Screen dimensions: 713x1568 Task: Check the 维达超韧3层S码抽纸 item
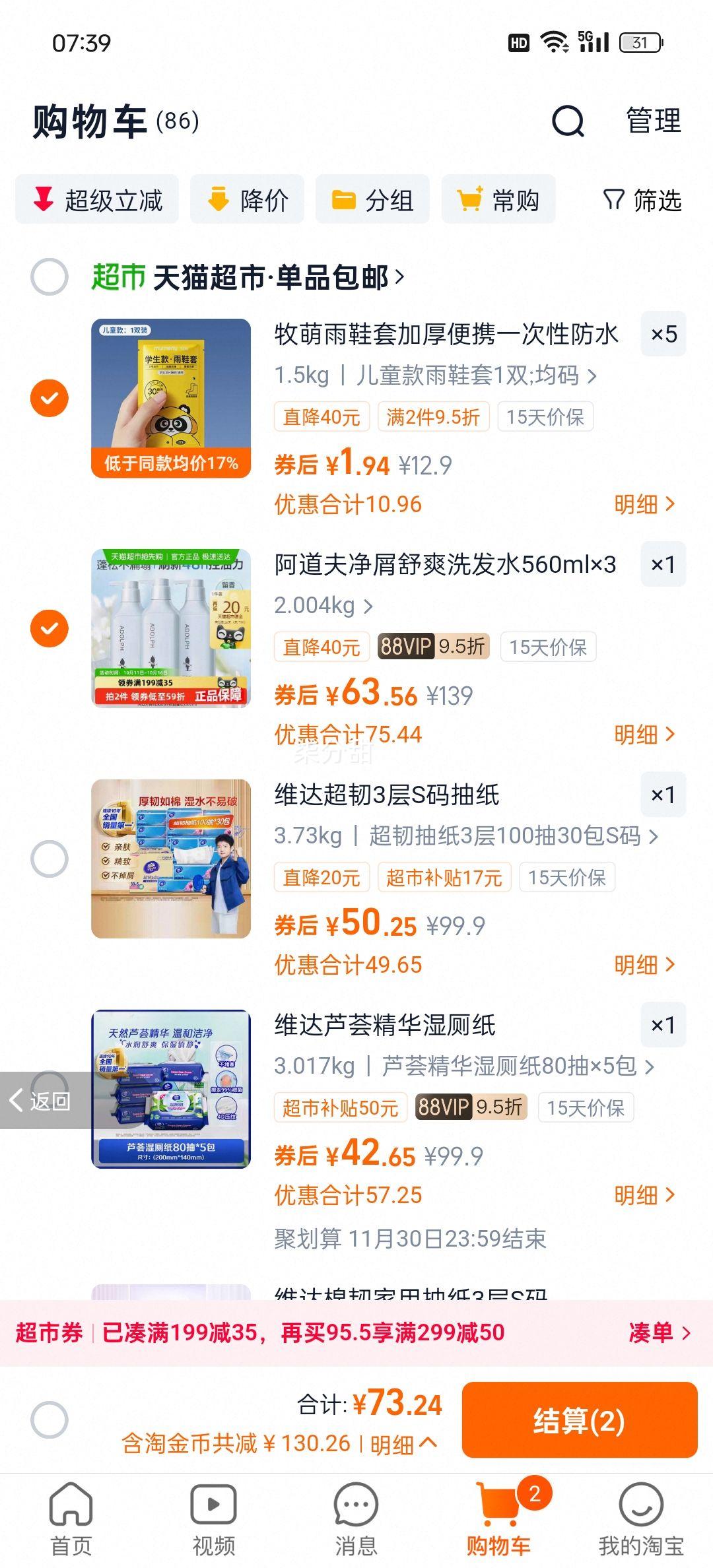(50, 859)
